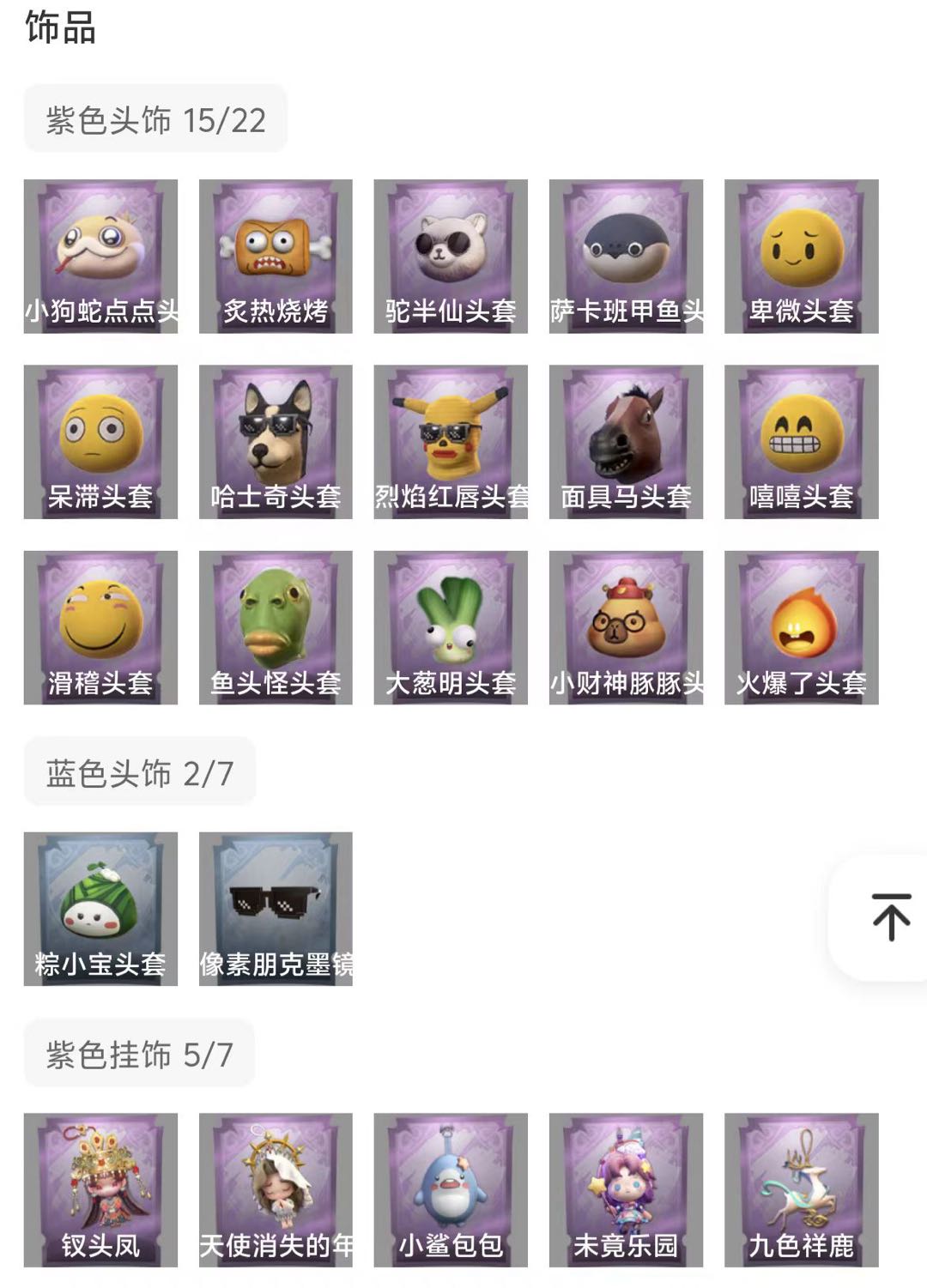Viewport: 927px width, 1288px height.
Task: Open the 哈士奇头套 tile
Action: coord(276,442)
